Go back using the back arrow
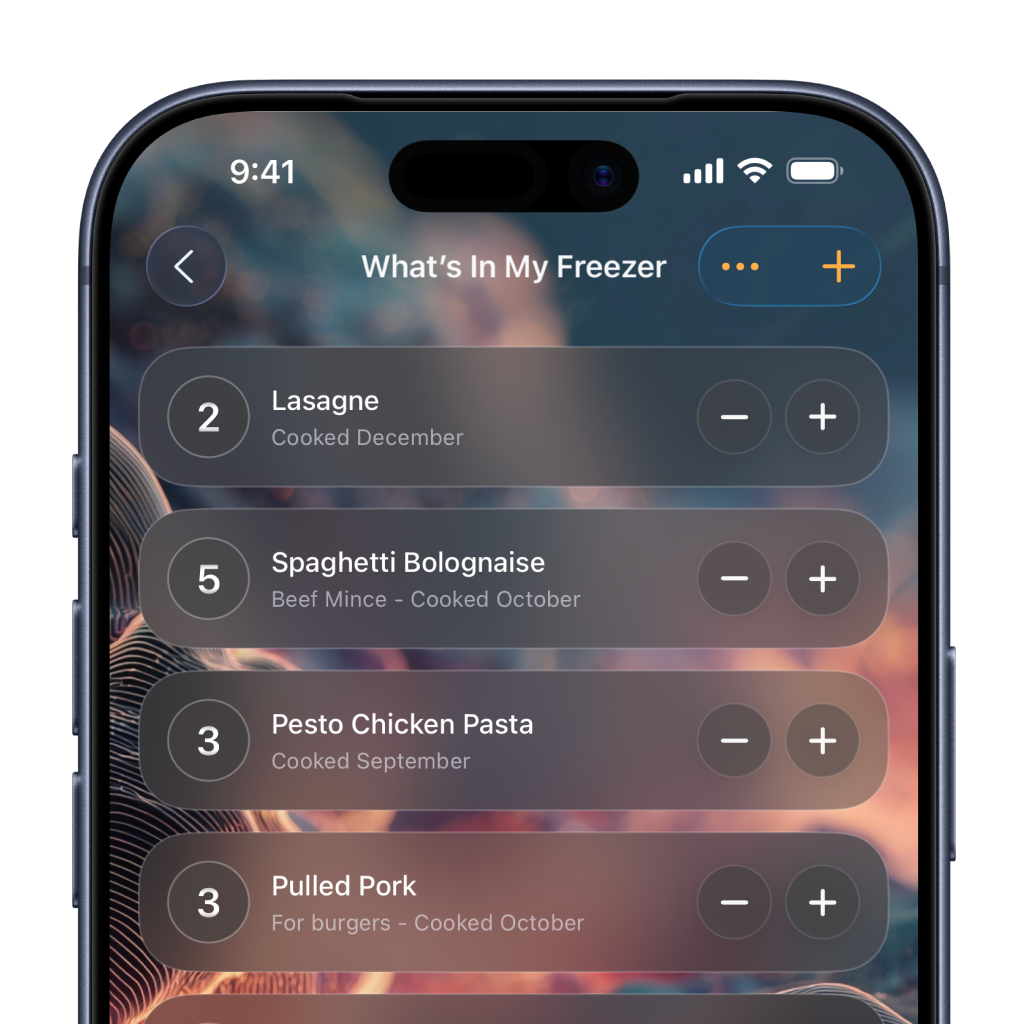 [x=185, y=267]
